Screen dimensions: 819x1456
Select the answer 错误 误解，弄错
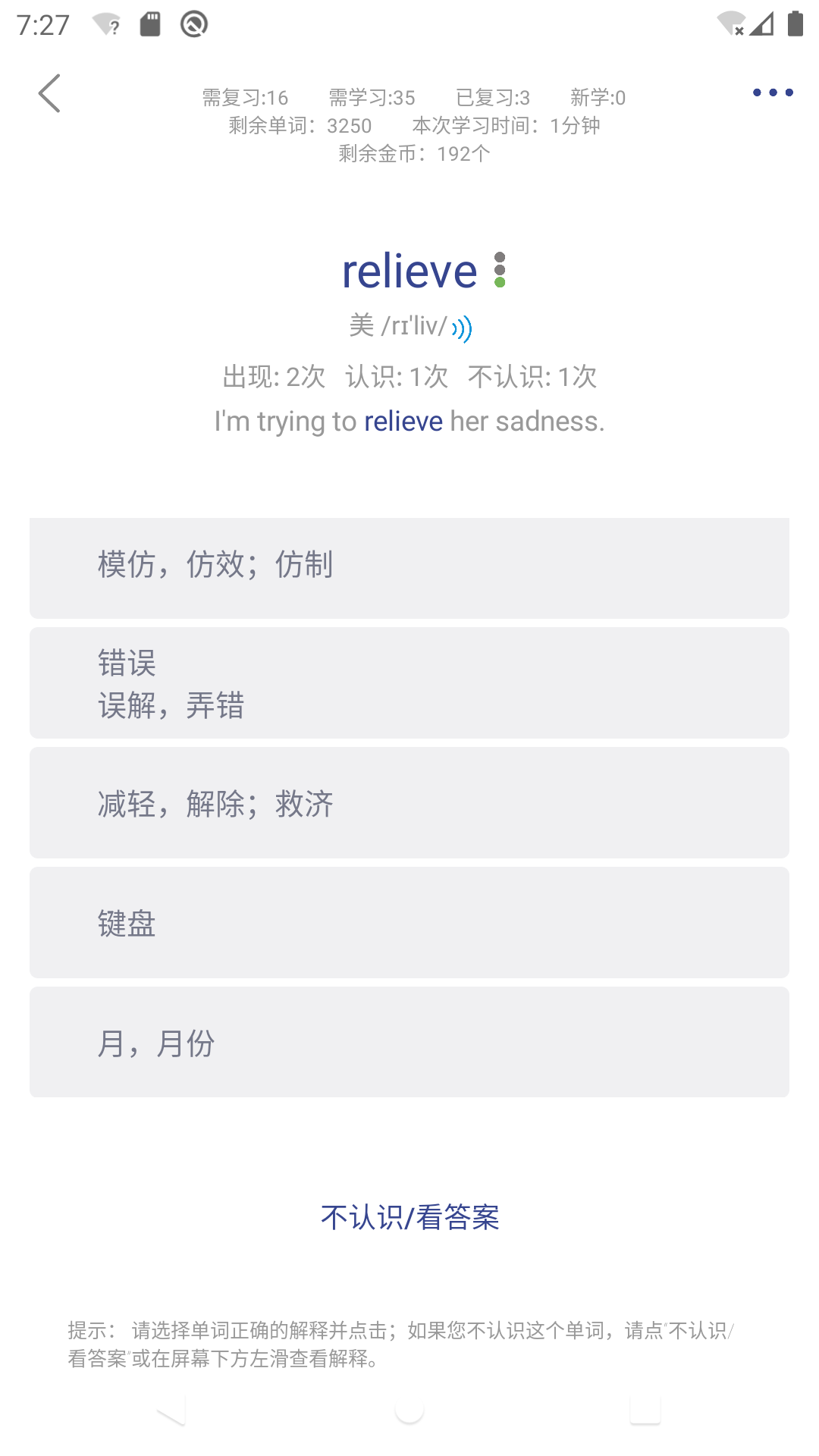409,682
